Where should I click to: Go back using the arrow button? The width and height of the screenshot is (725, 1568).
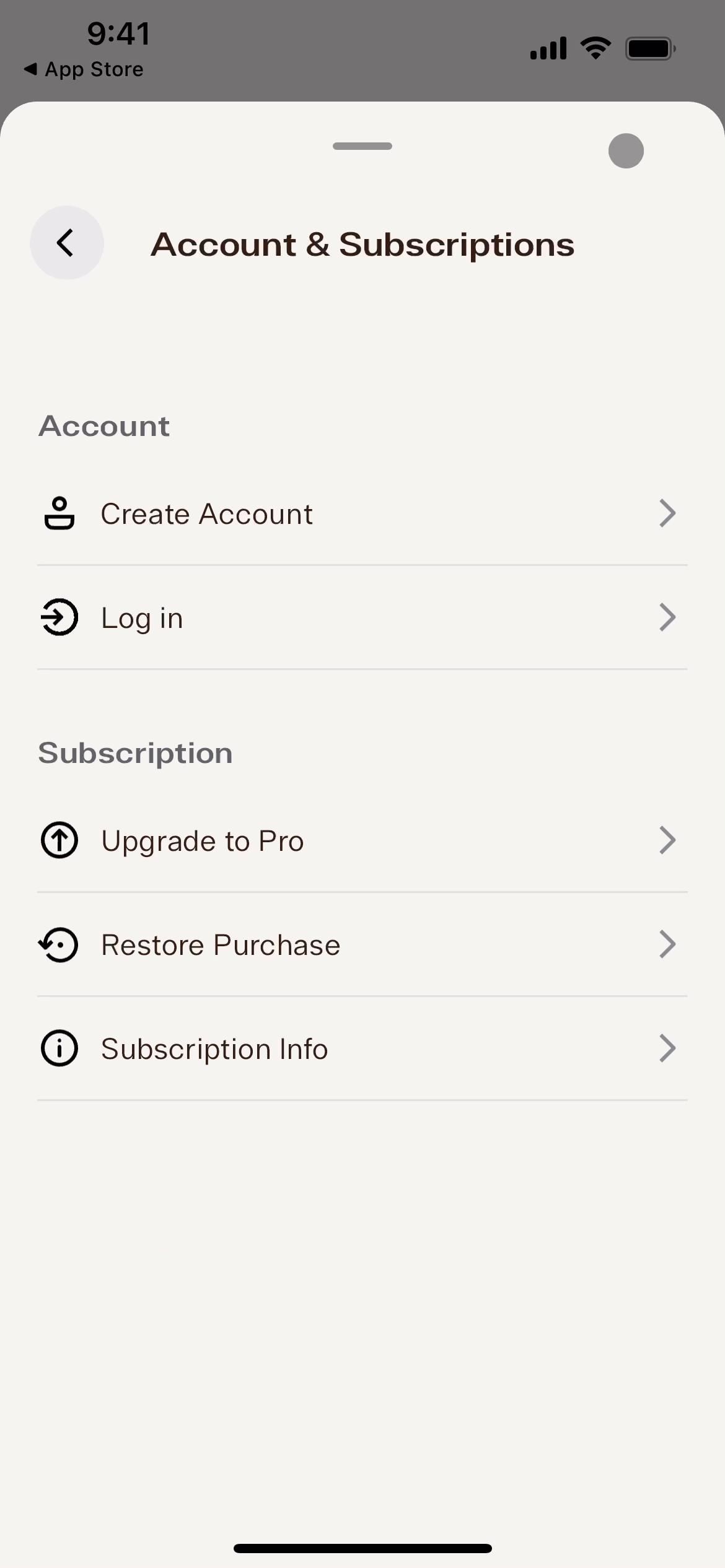coord(66,243)
